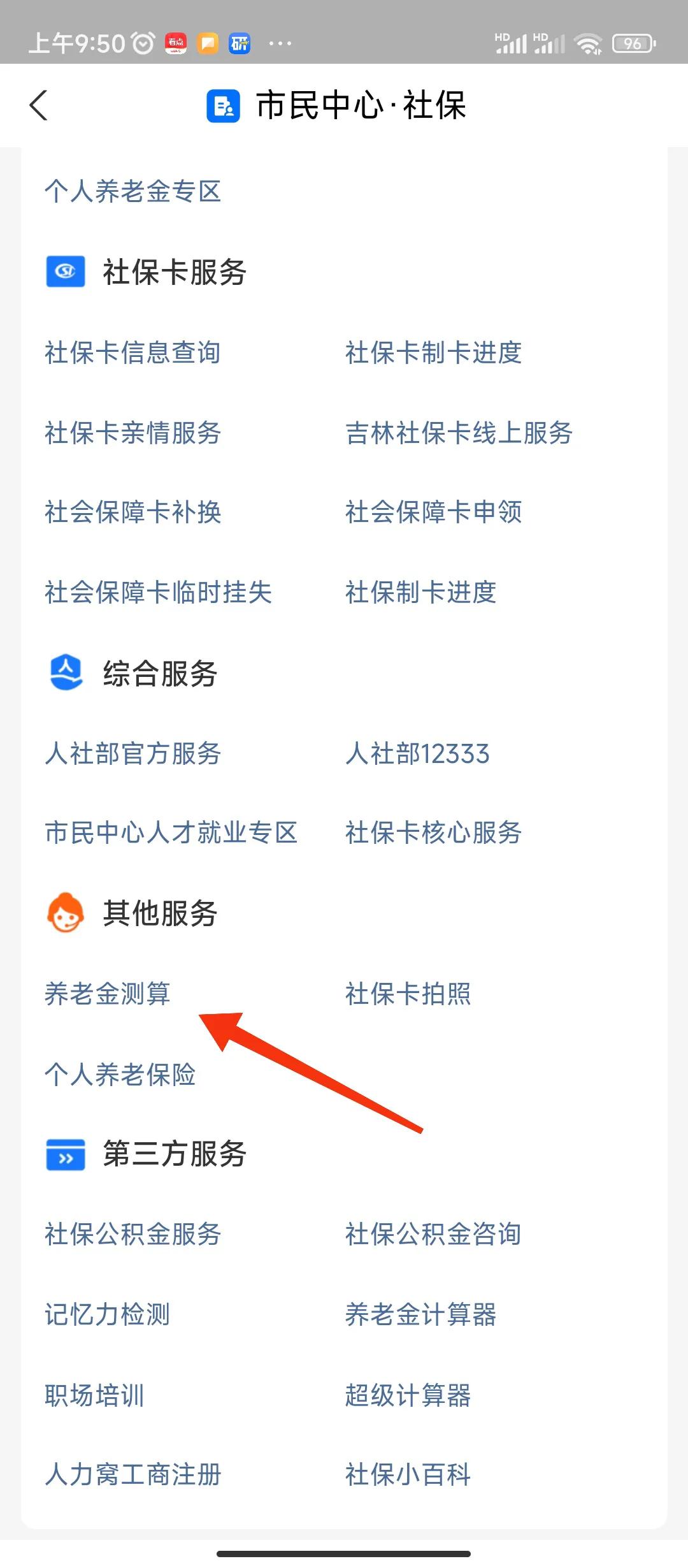Screen dimensions: 688x1568
Task: Open 吉林社保卡线上服务
Action: (x=458, y=435)
